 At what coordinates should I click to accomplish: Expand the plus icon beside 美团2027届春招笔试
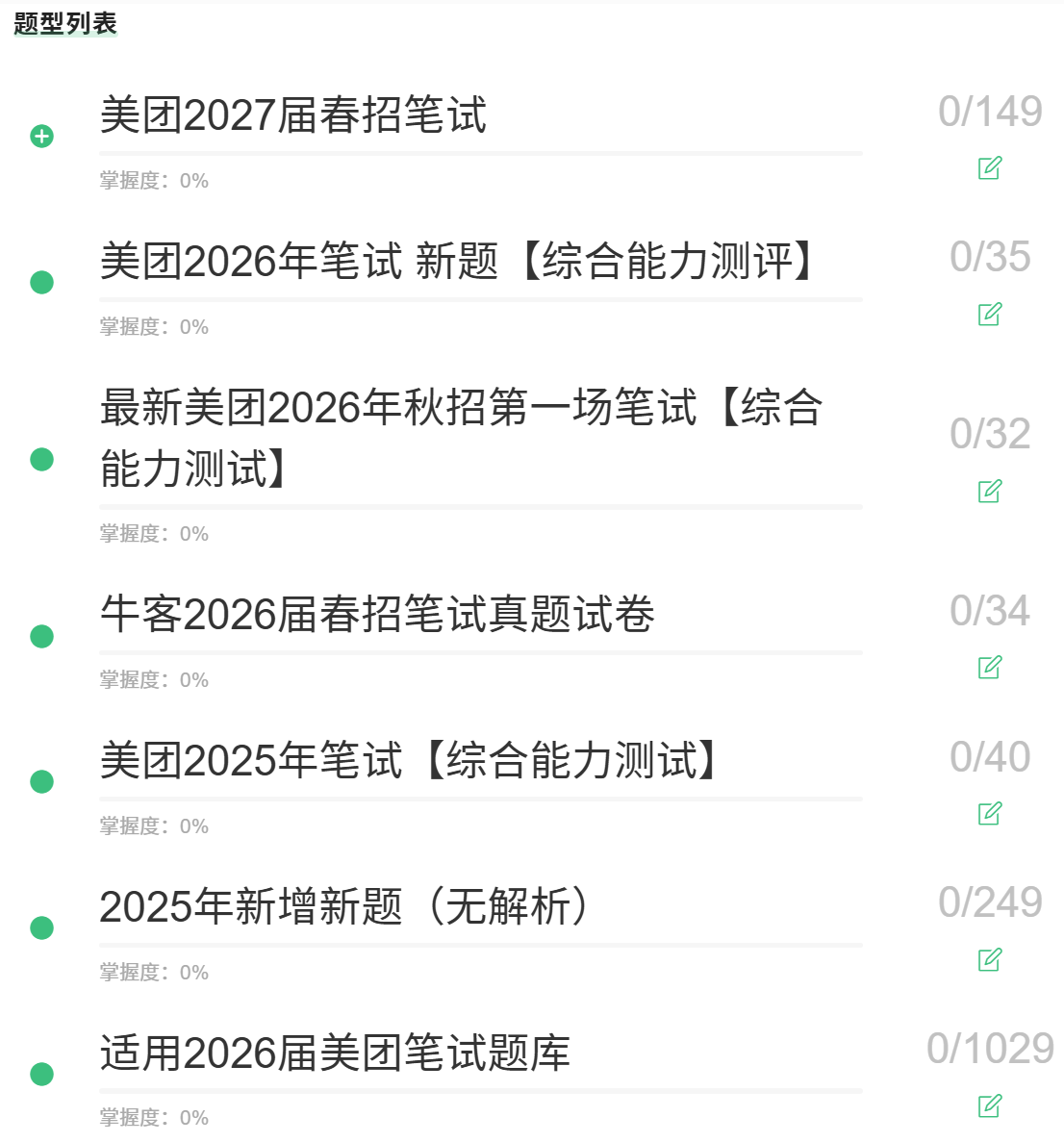(x=41, y=137)
